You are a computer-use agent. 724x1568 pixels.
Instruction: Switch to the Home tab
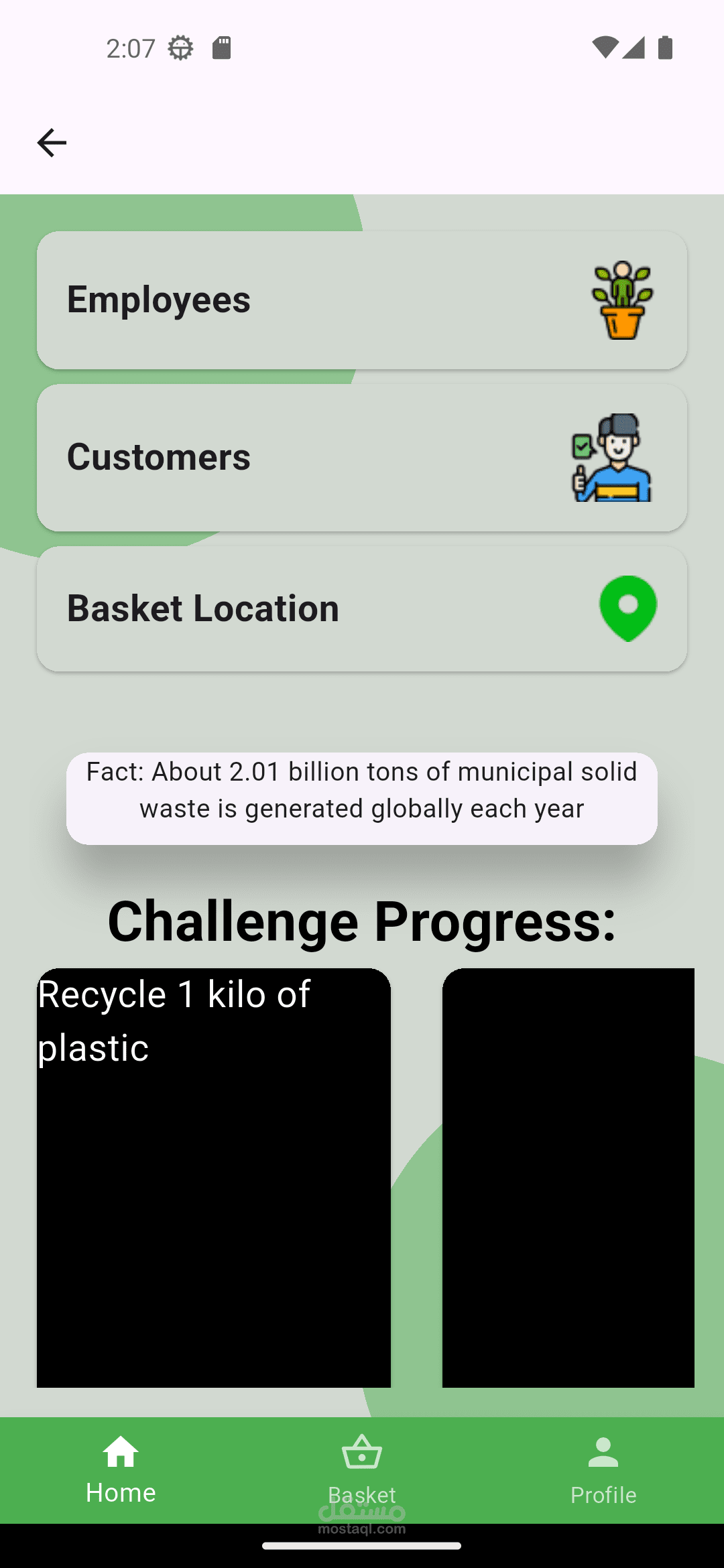click(x=121, y=1469)
